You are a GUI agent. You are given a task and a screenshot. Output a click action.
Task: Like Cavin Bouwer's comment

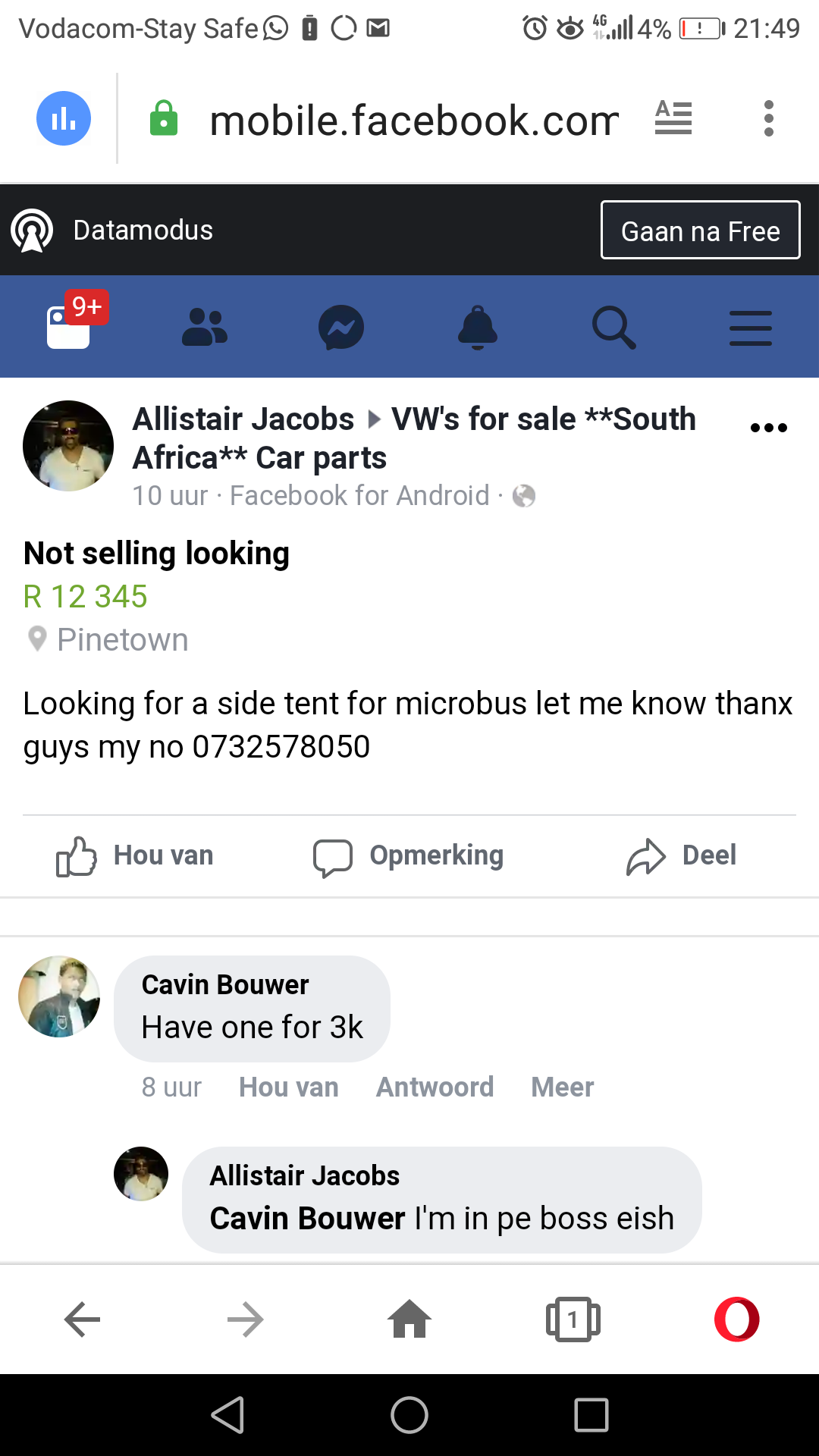(288, 1087)
